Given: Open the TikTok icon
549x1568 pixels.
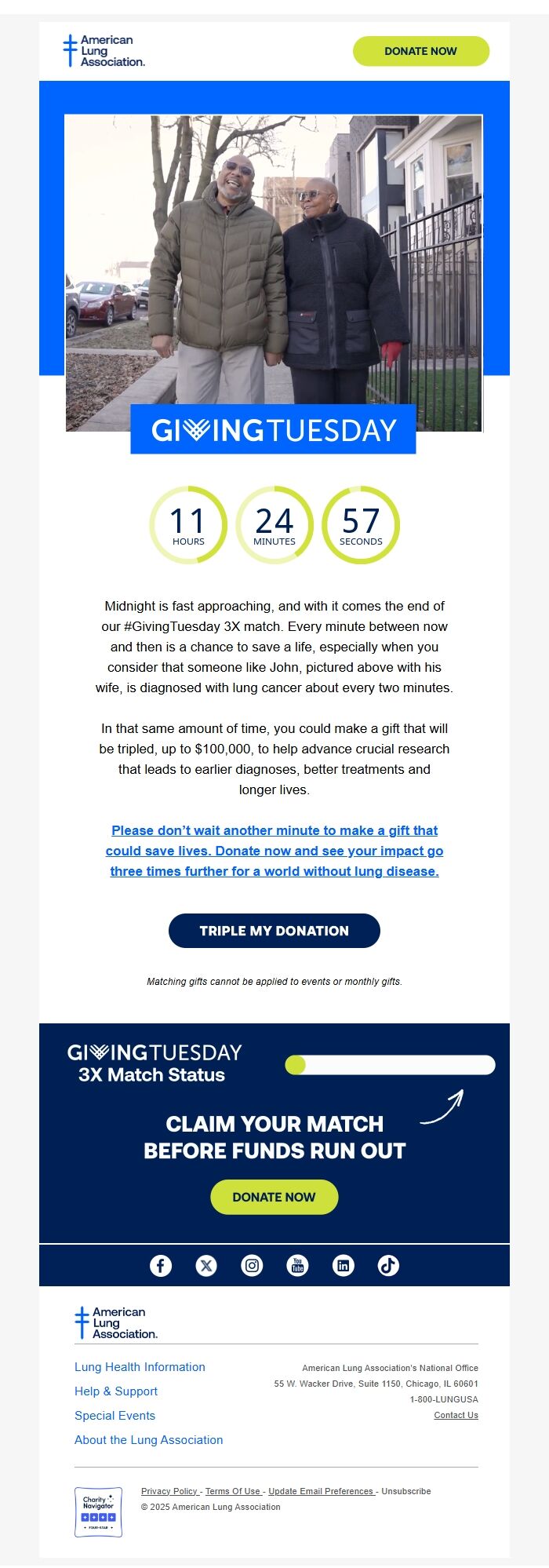Looking at the screenshot, I should (388, 1265).
